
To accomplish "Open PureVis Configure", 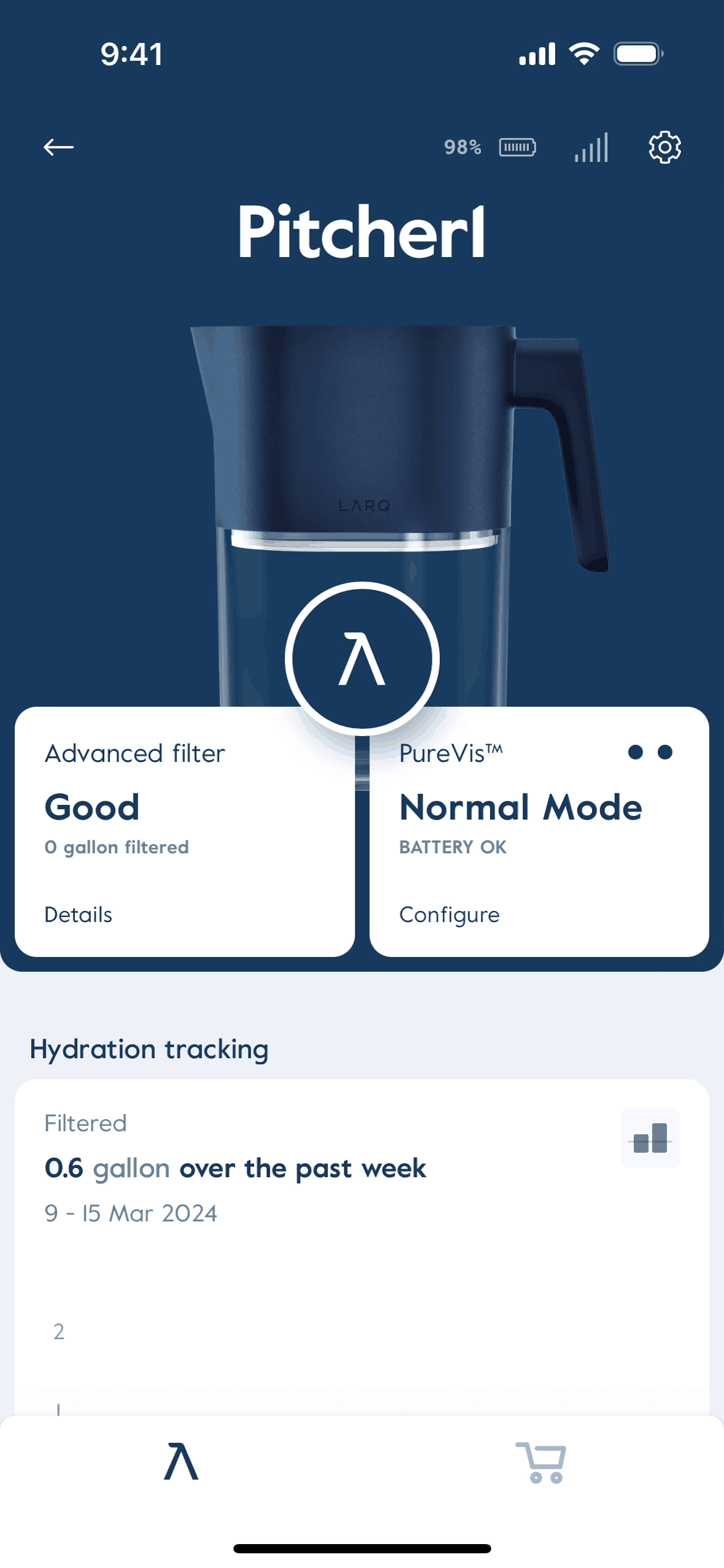I will click(449, 915).
